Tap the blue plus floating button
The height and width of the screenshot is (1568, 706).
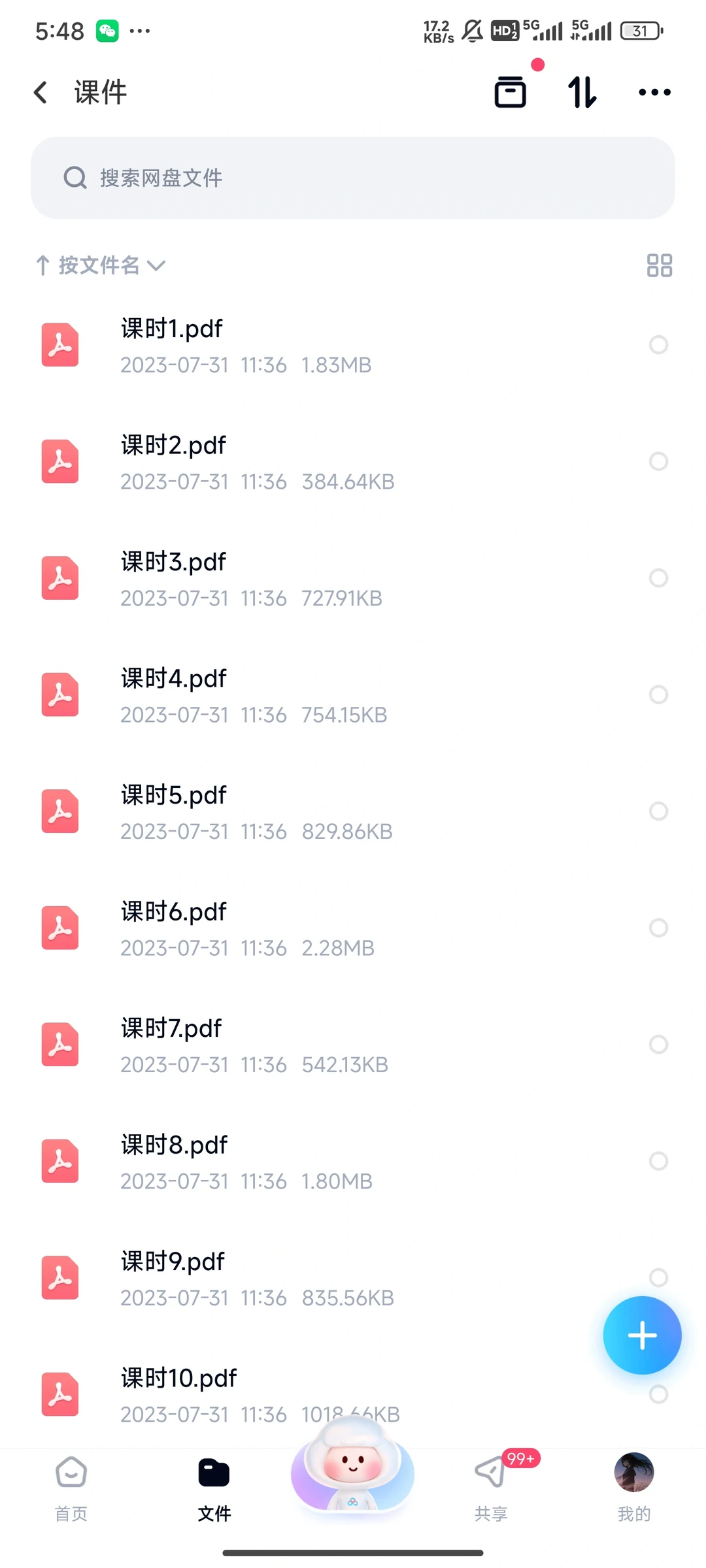pos(642,1335)
